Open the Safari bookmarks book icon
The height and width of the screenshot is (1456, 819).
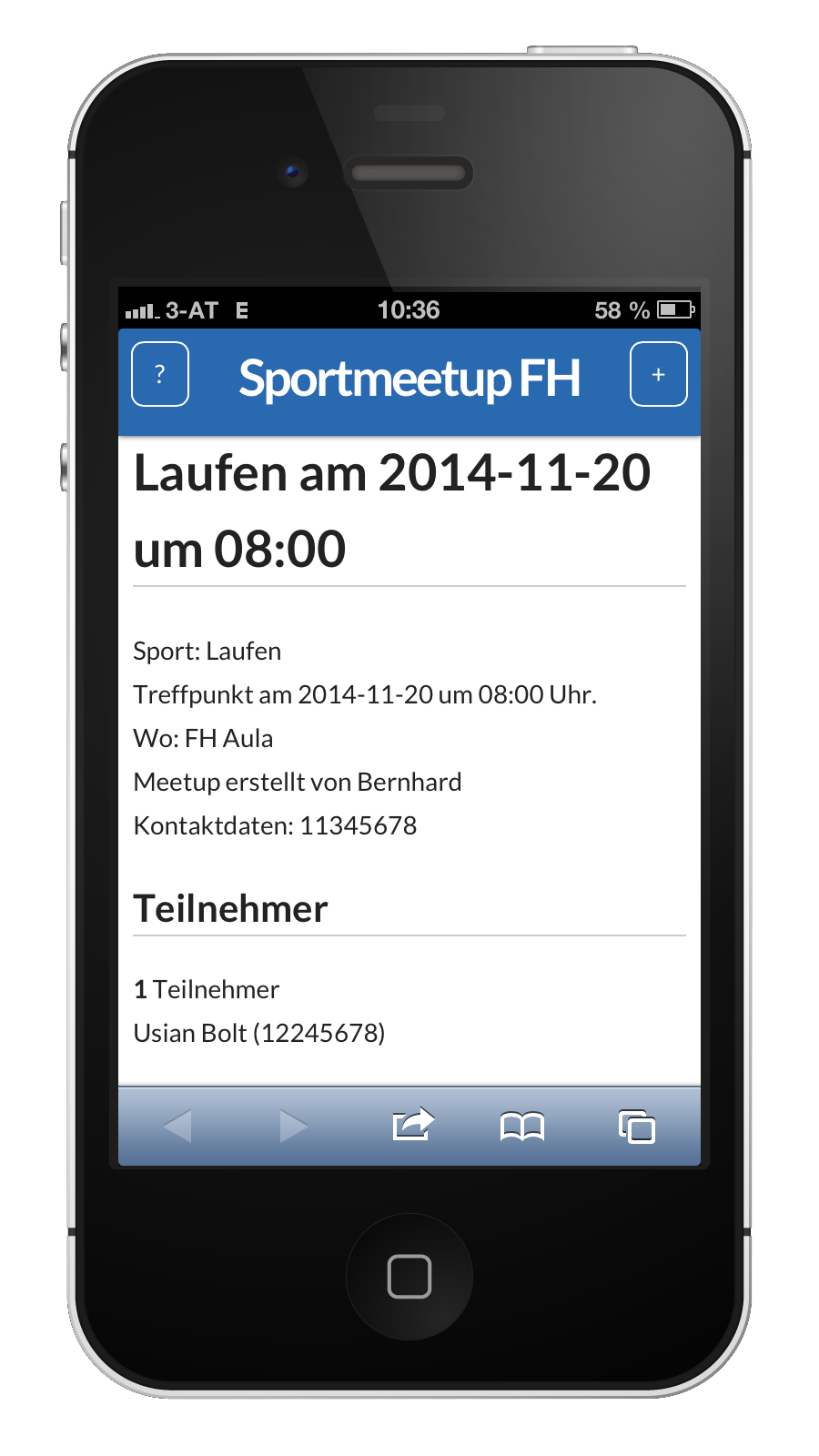[x=522, y=1127]
